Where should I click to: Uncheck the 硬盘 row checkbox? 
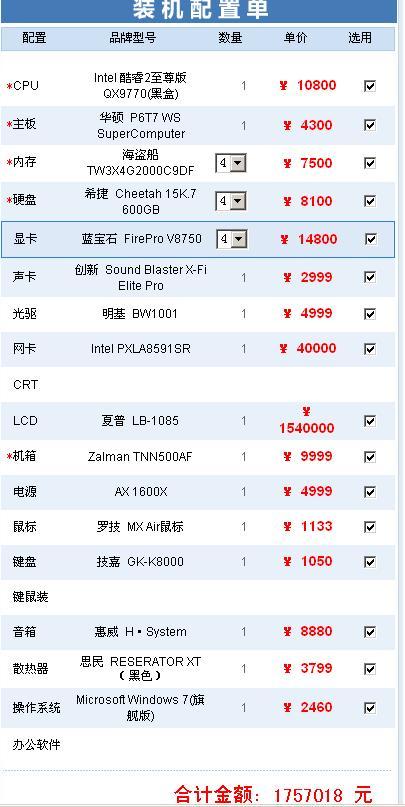point(369,201)
